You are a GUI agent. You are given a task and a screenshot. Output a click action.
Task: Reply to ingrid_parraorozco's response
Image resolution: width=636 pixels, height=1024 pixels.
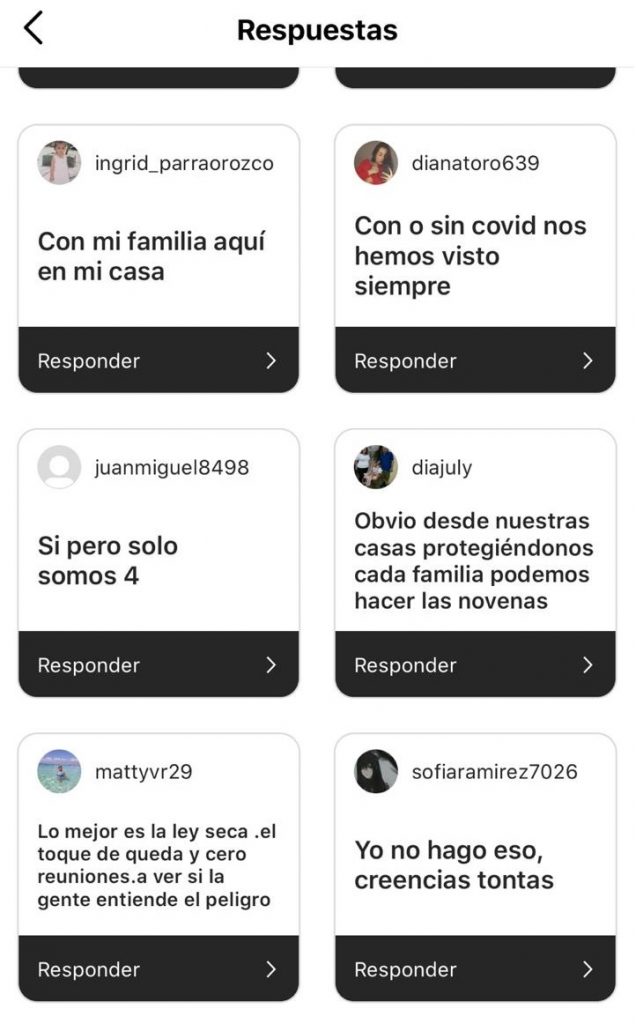pos(158,361)
